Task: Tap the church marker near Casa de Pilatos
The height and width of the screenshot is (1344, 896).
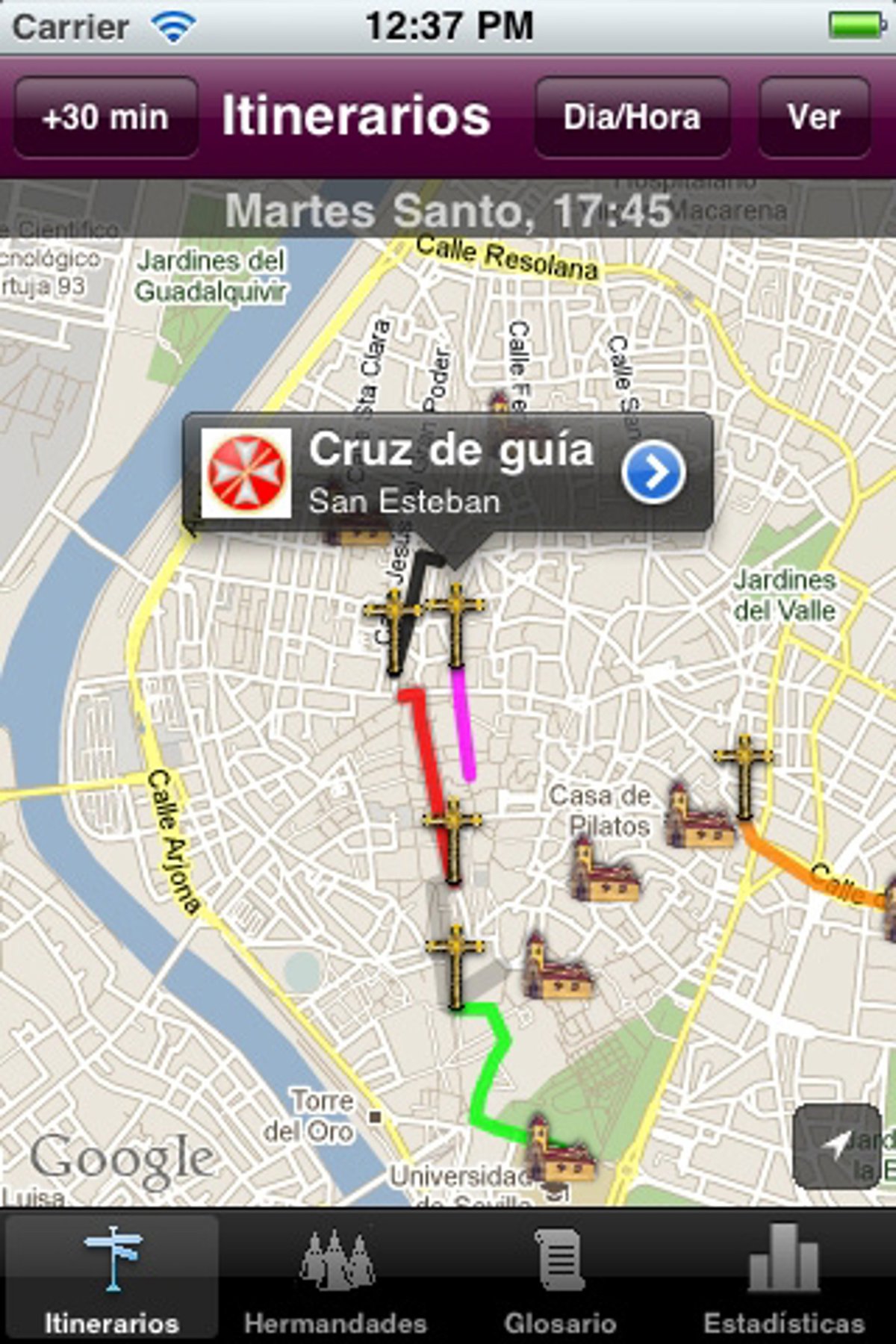Action: coord(606,870)
